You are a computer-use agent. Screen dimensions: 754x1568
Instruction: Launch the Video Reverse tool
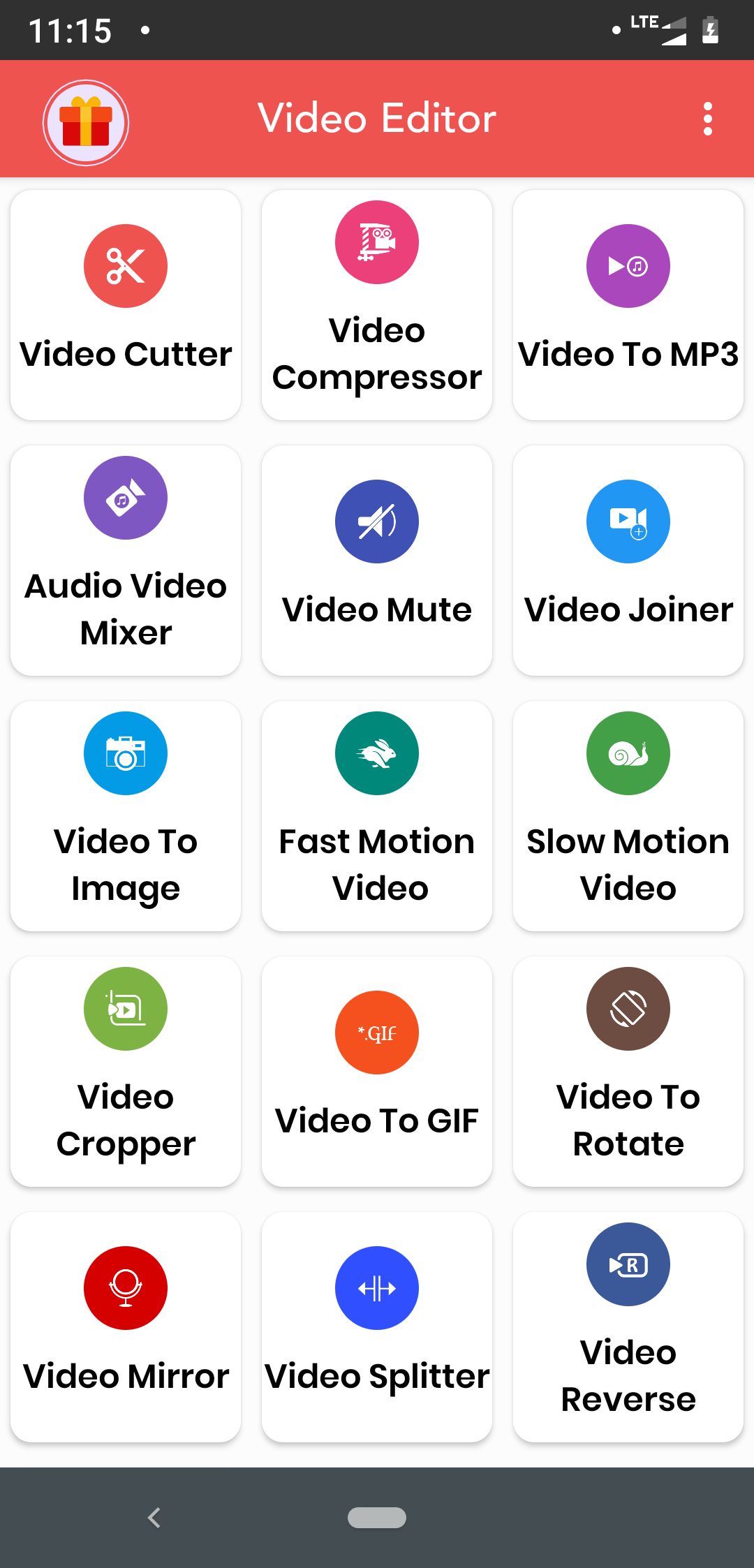click(x=628, y=1327)
